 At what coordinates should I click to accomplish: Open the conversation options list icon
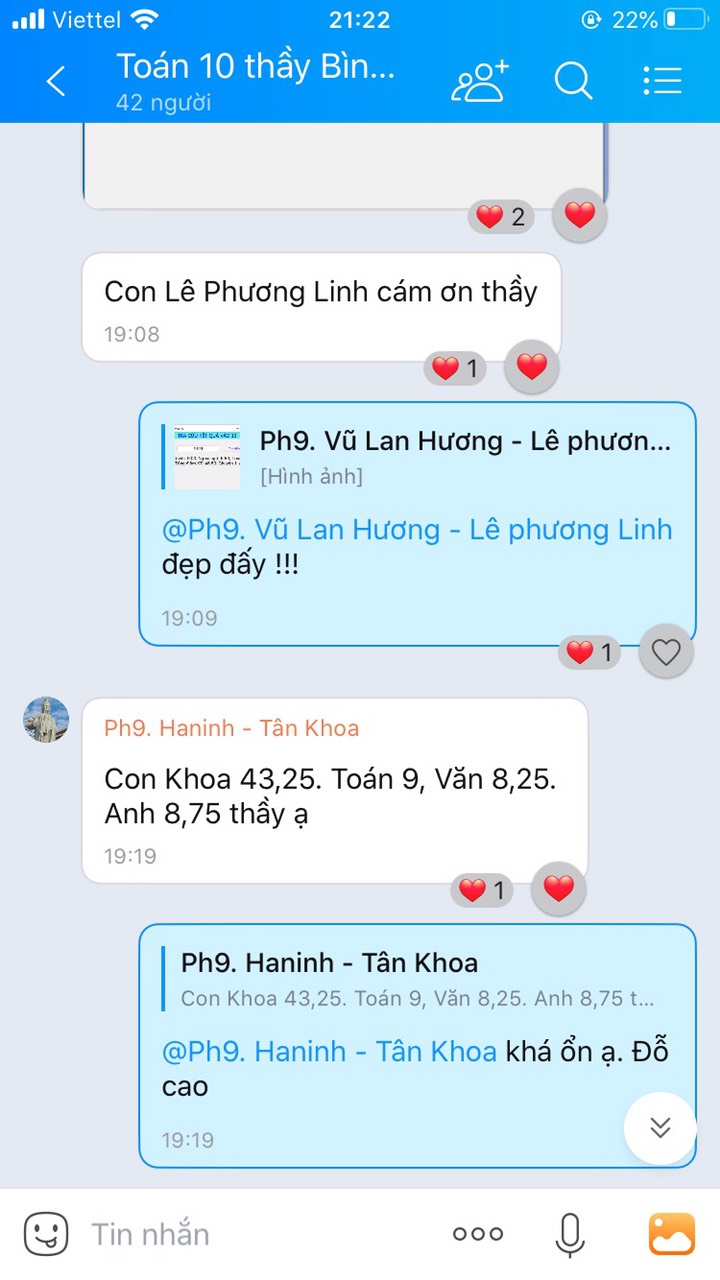(x=663, y=80)
